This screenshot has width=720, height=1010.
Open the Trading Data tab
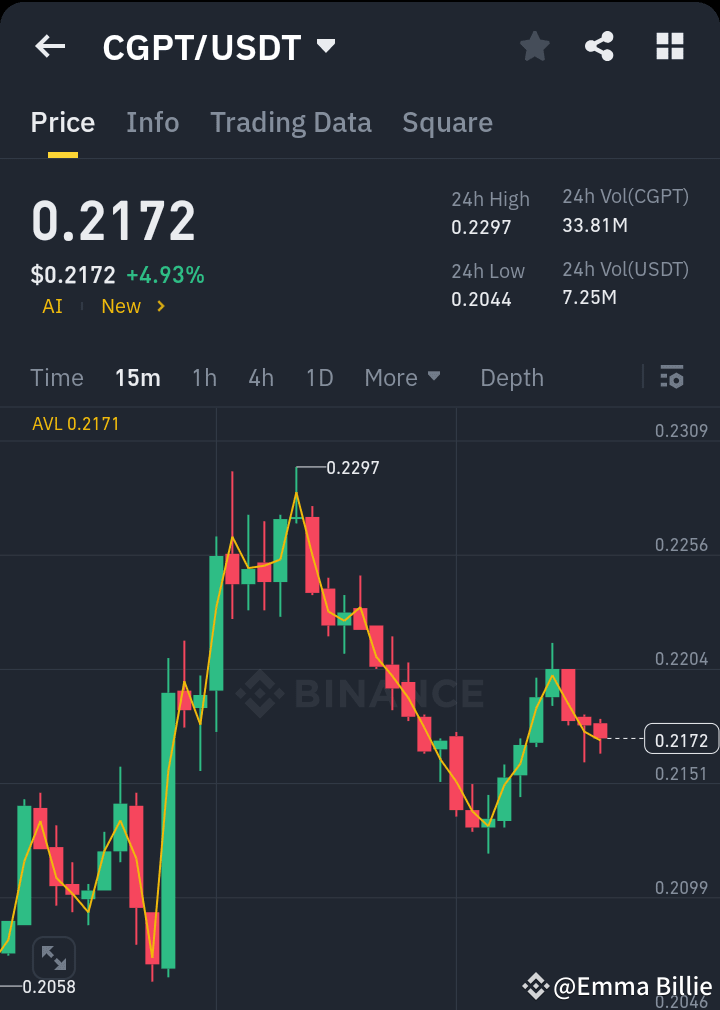[x=290, y=122]
